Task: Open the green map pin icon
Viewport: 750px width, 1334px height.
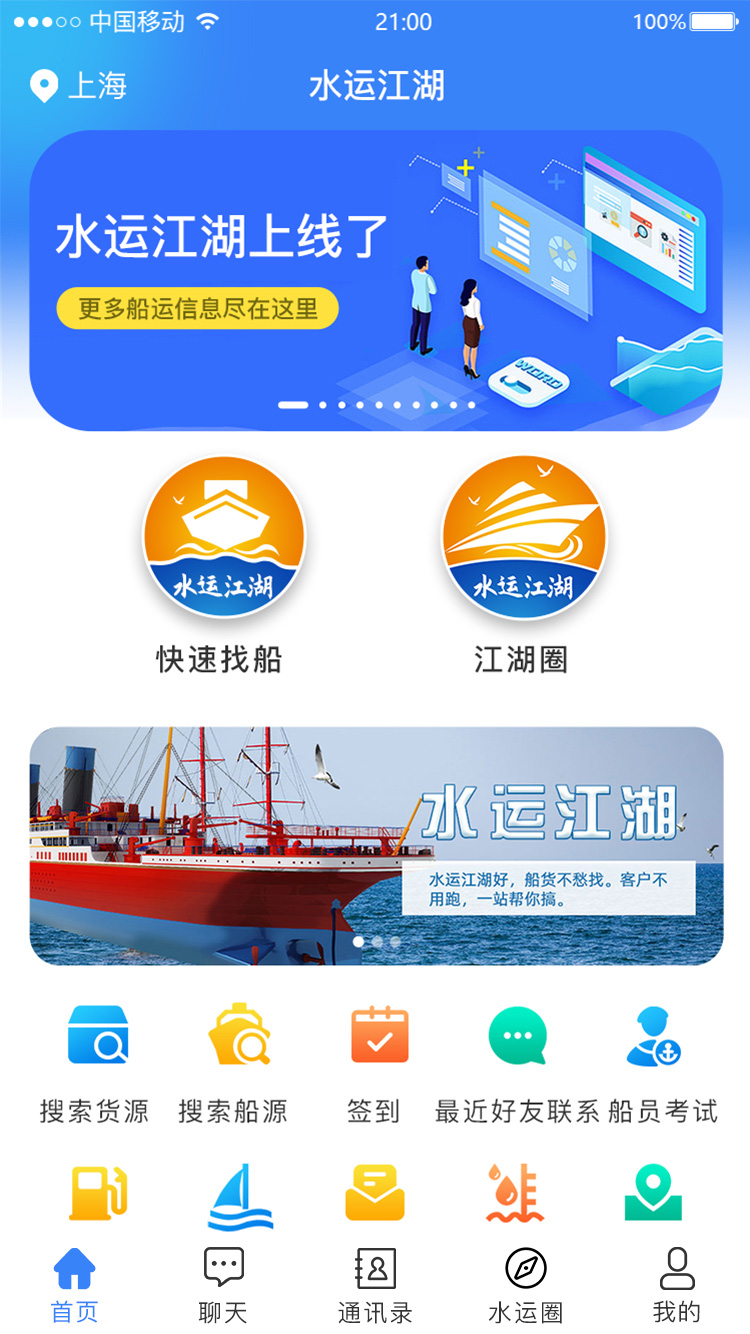Action: pos(653,1194)
